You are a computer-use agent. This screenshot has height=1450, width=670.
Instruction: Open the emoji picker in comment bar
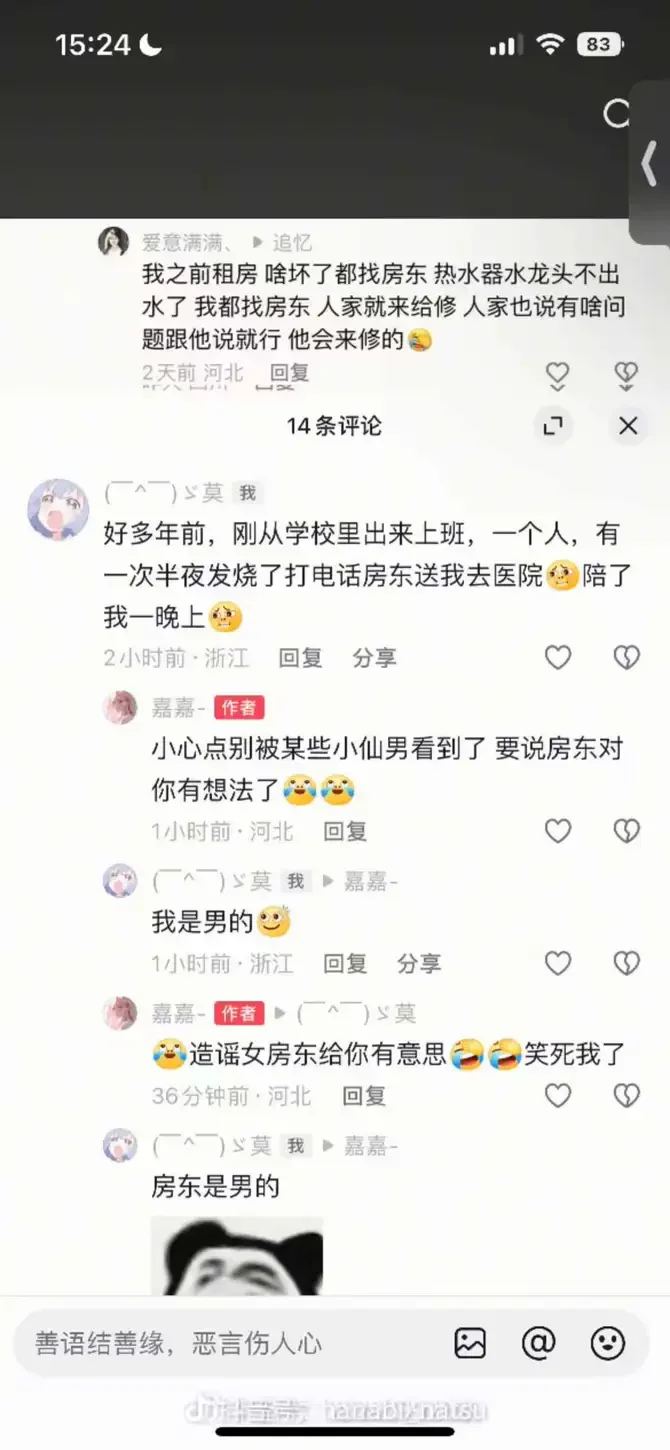(607, 1343)
